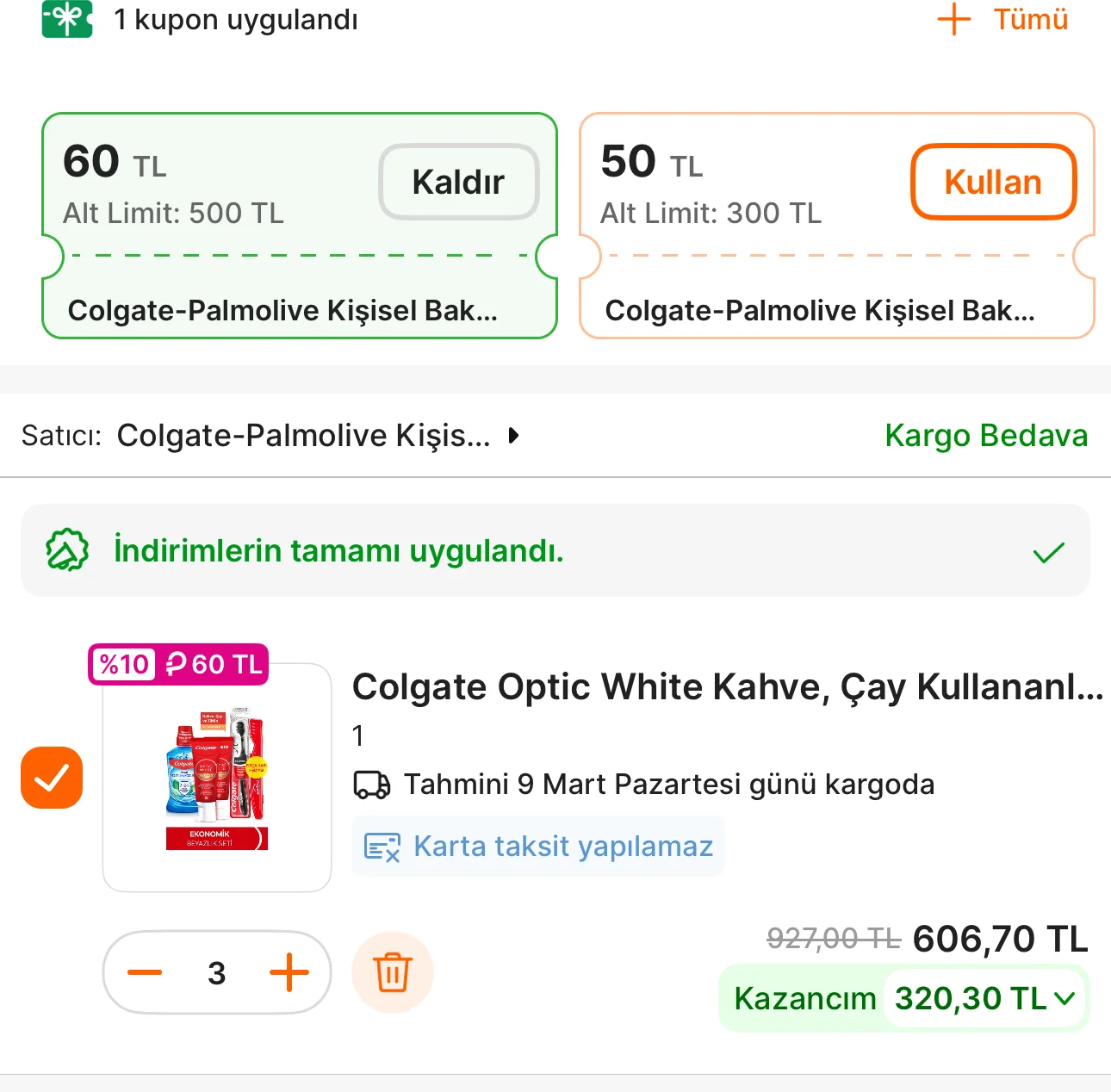Uncheck the Colgate Optic White item
Screen dimensions: 1111x1092
[52, 778]
